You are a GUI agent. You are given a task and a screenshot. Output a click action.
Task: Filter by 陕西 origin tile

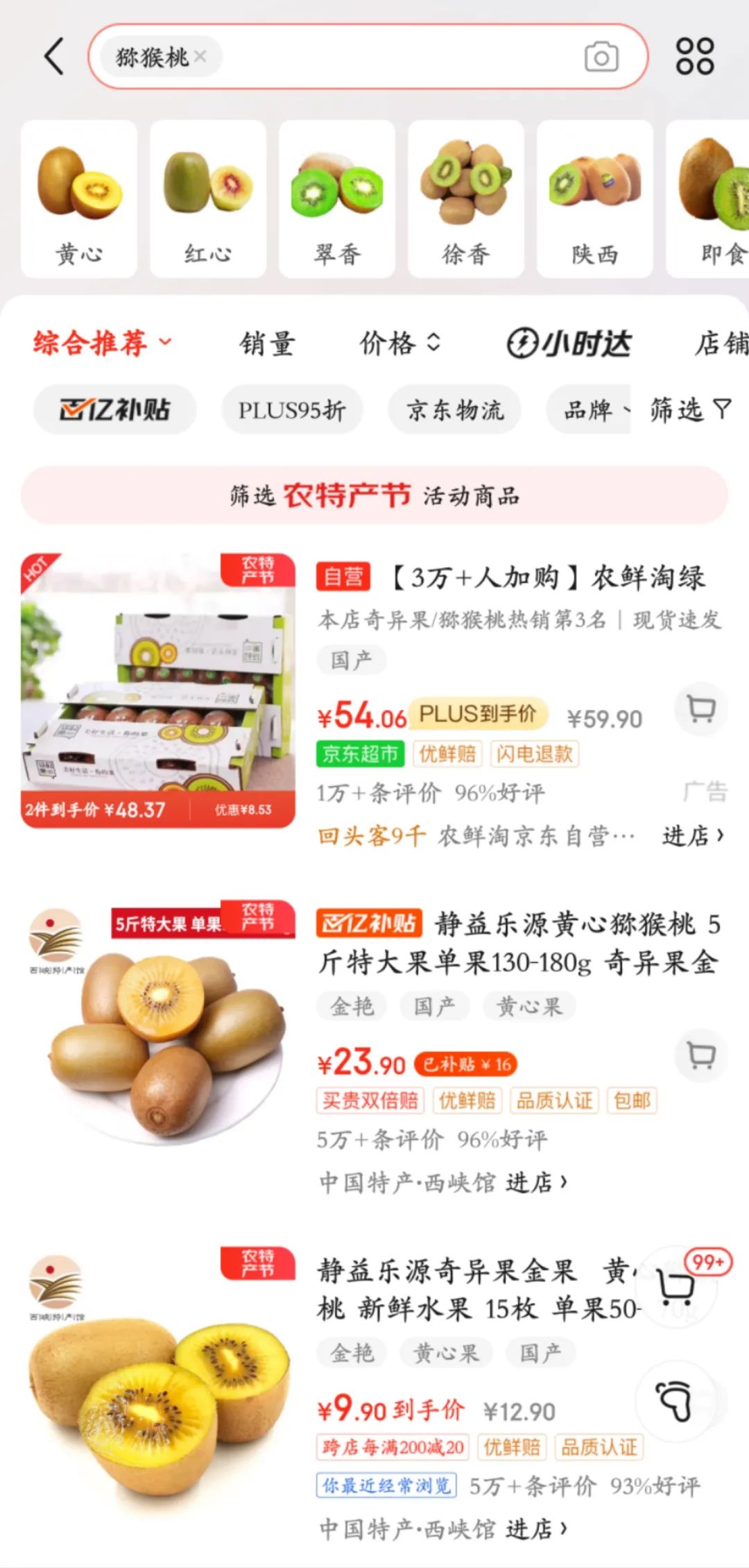[x=595, y=199]
